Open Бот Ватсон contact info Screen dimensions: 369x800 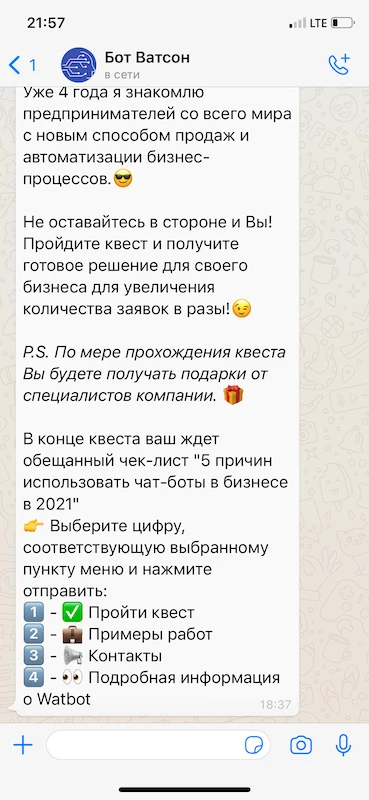(x=147, y=65)
